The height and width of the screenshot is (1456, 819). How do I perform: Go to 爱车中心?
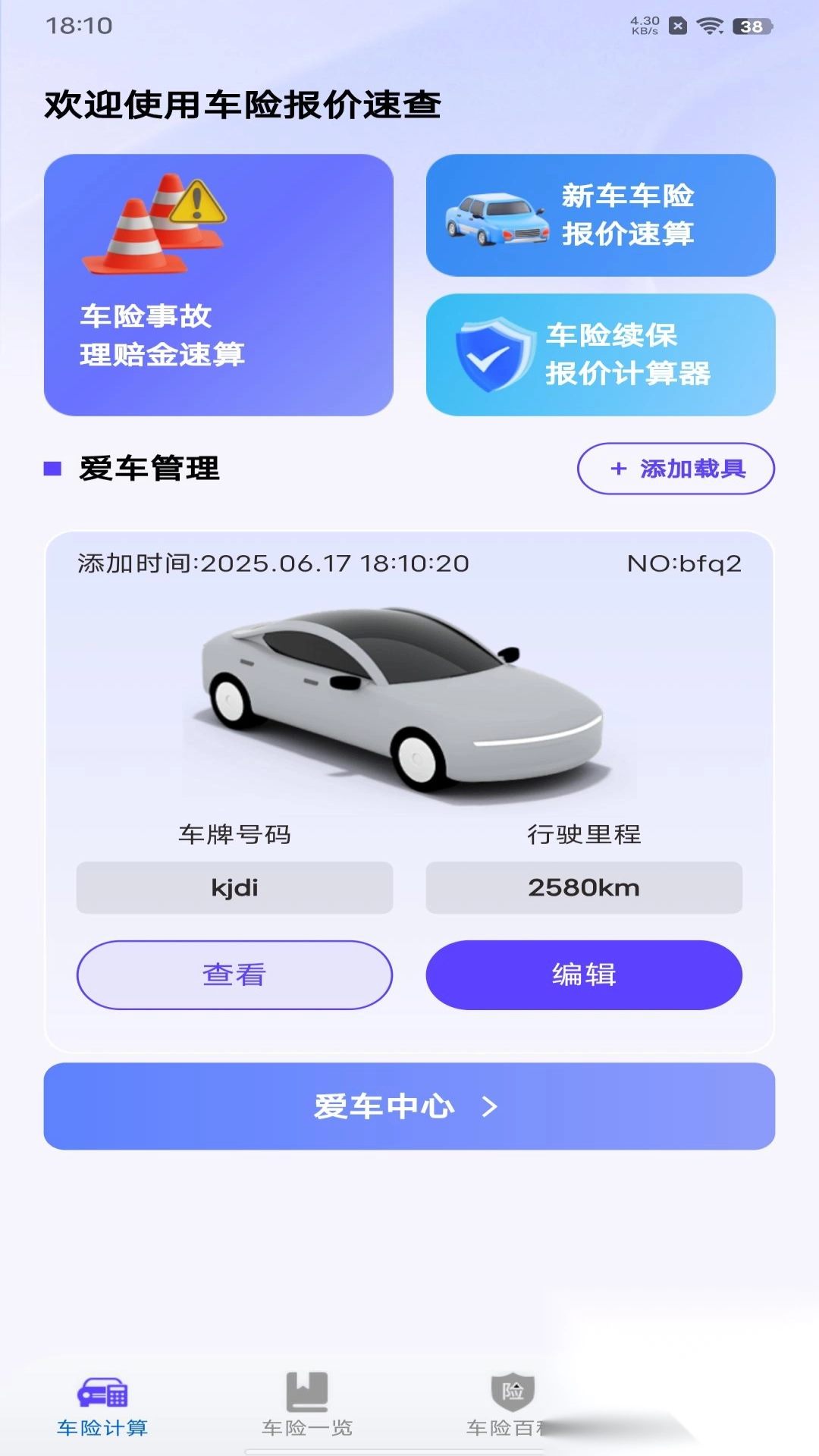409,1106
